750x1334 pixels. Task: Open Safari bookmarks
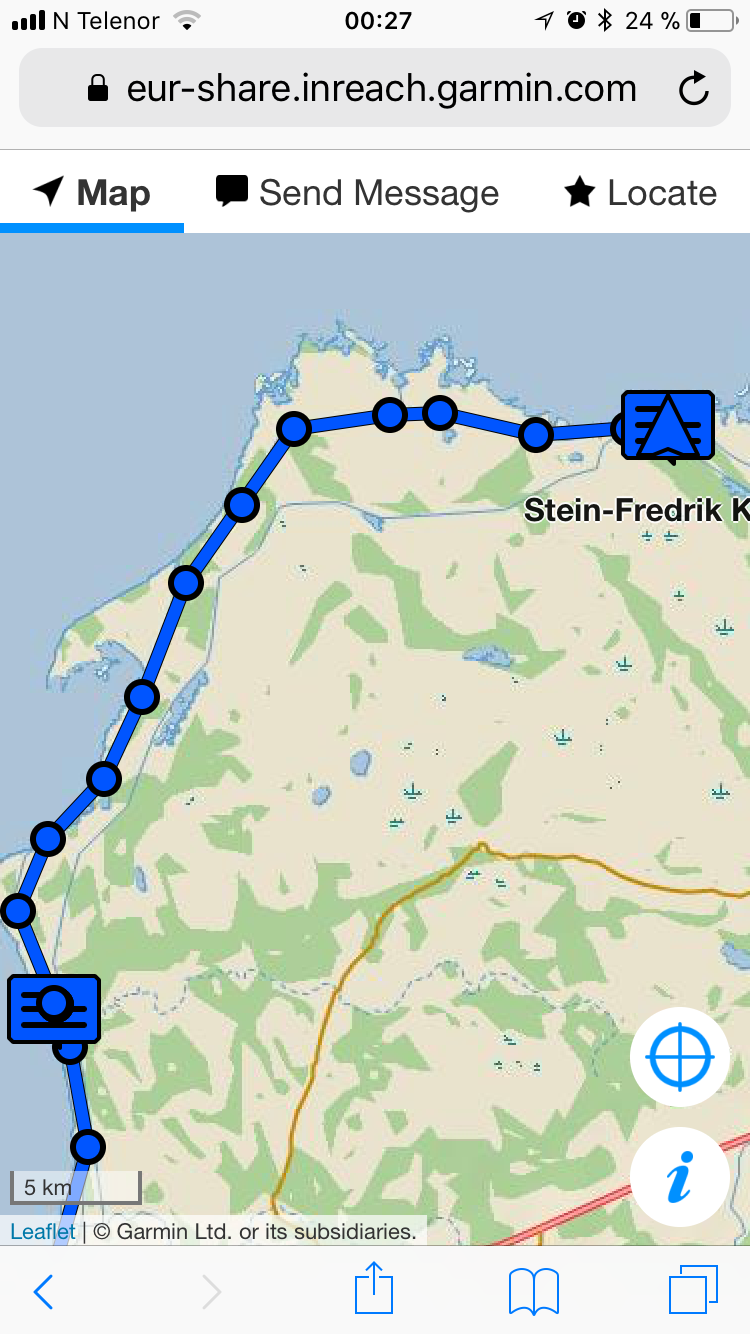point(533,1292)
